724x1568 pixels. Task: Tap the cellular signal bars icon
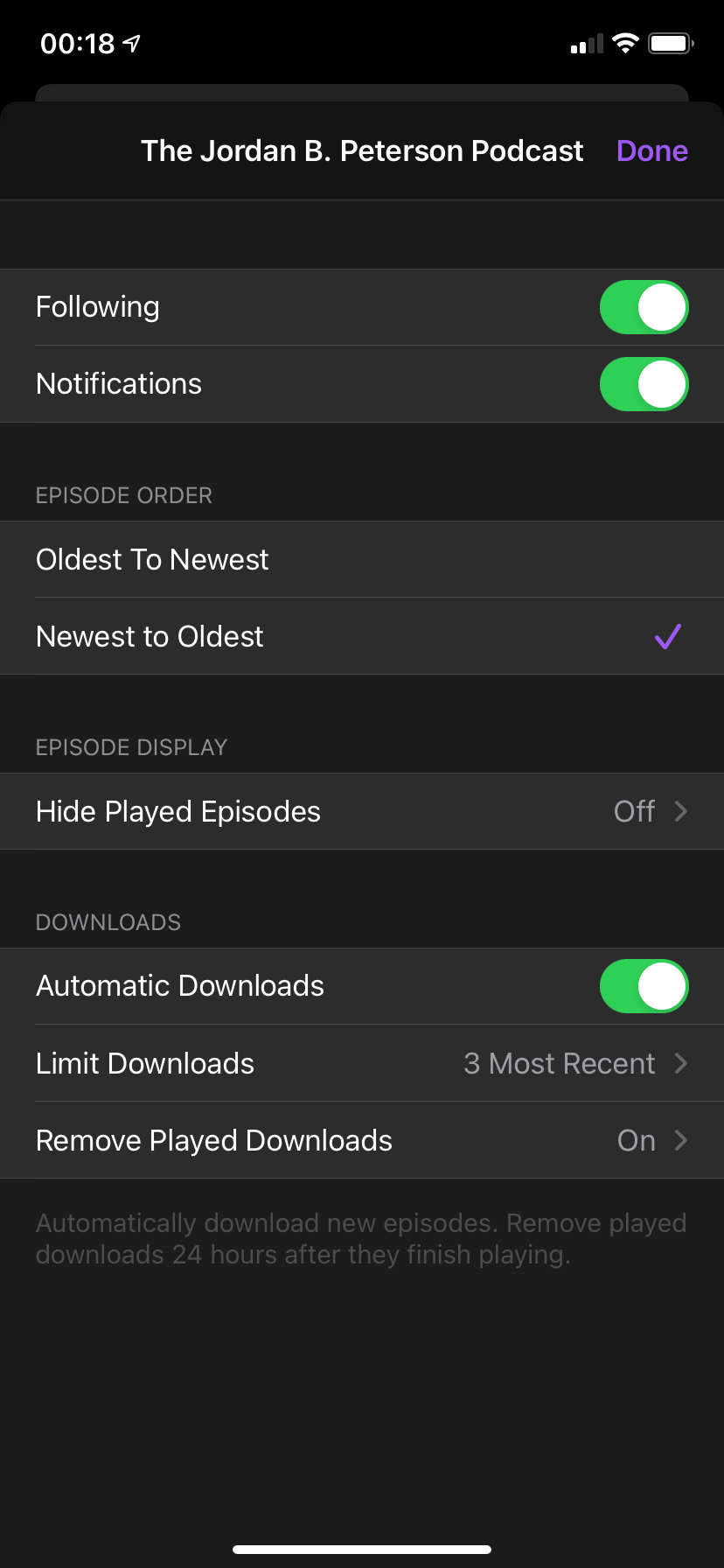tap(585, 42)
